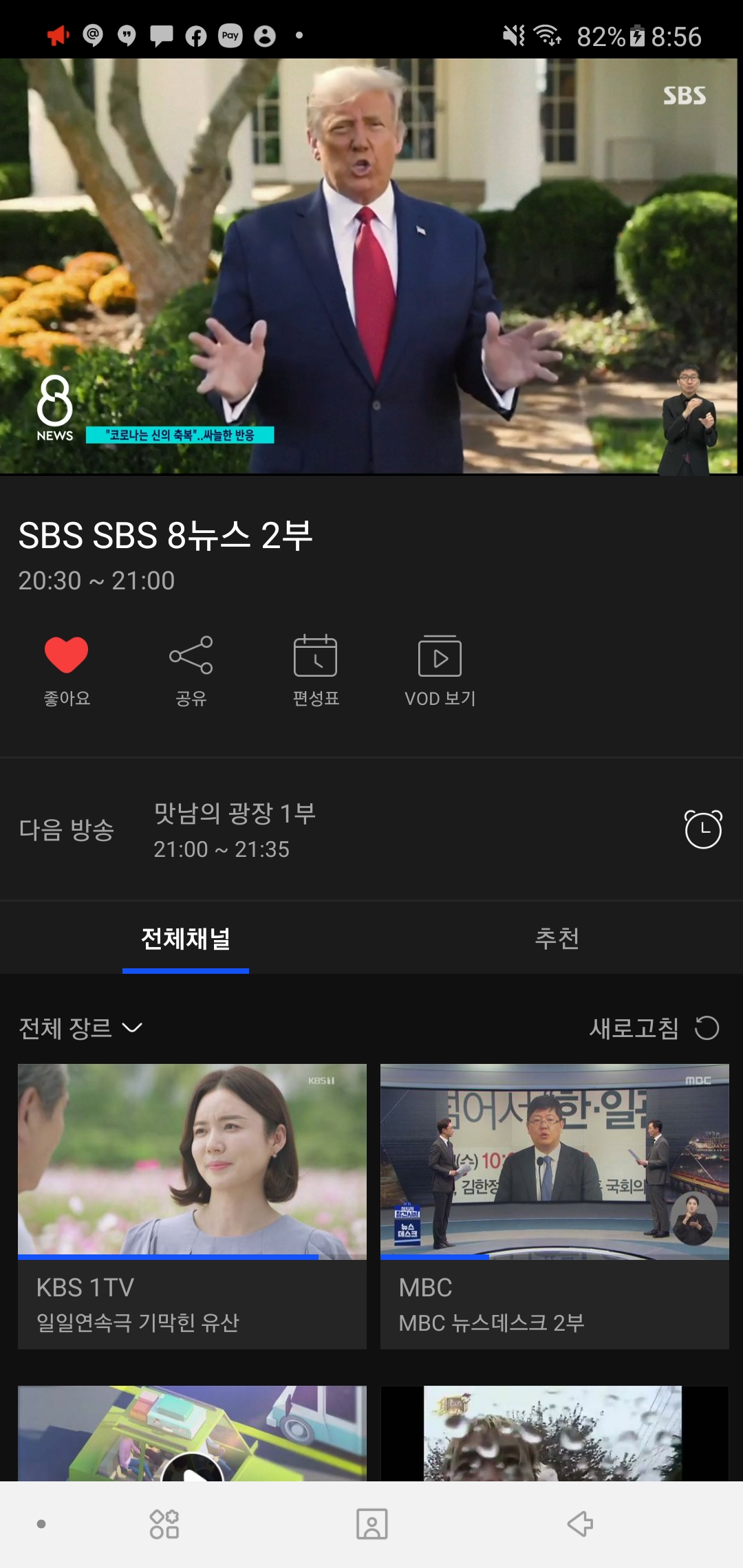Go back using the navigation bar arrow
The image size is (743, 1568).
click(x=580, y=1524)
